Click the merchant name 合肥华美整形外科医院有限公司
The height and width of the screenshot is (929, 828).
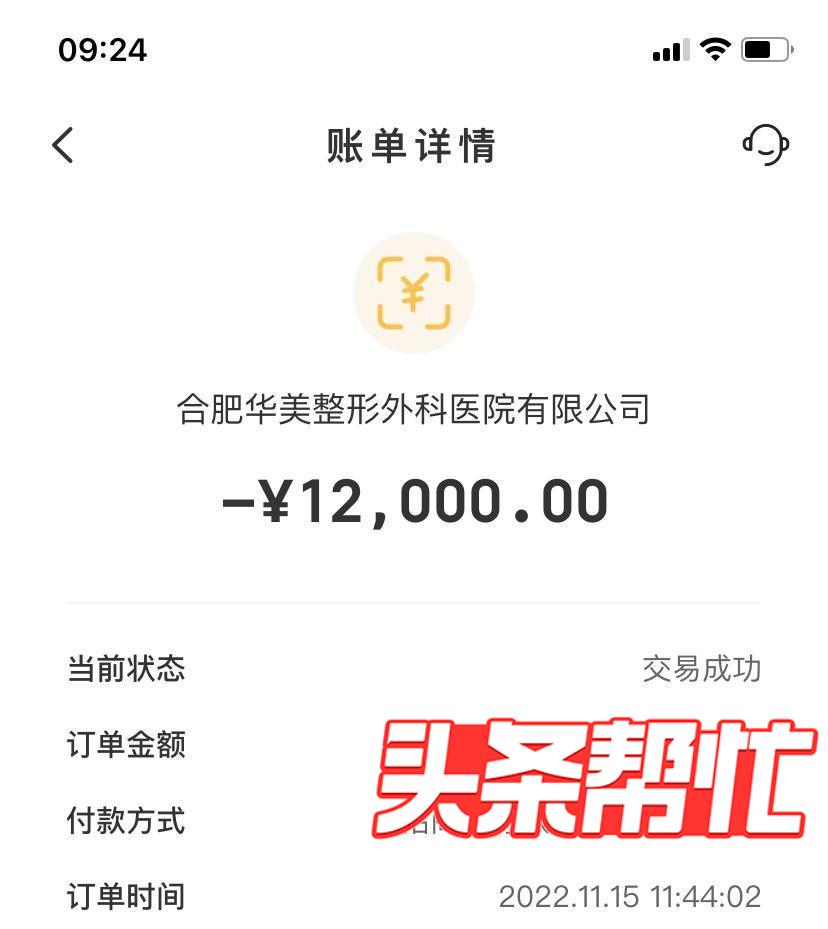pos(413,408)
